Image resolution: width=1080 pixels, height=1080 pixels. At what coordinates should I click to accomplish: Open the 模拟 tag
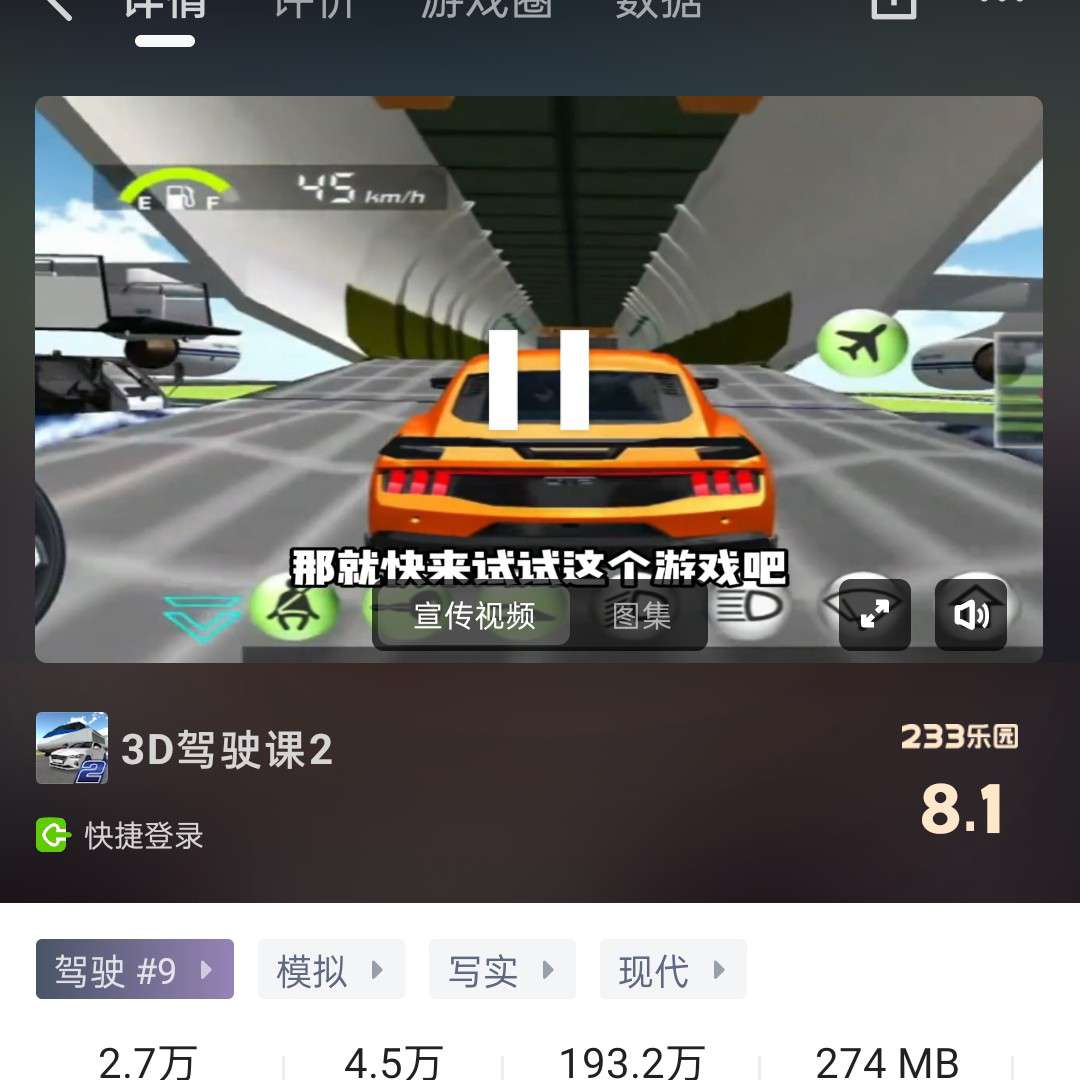[331, 969]
